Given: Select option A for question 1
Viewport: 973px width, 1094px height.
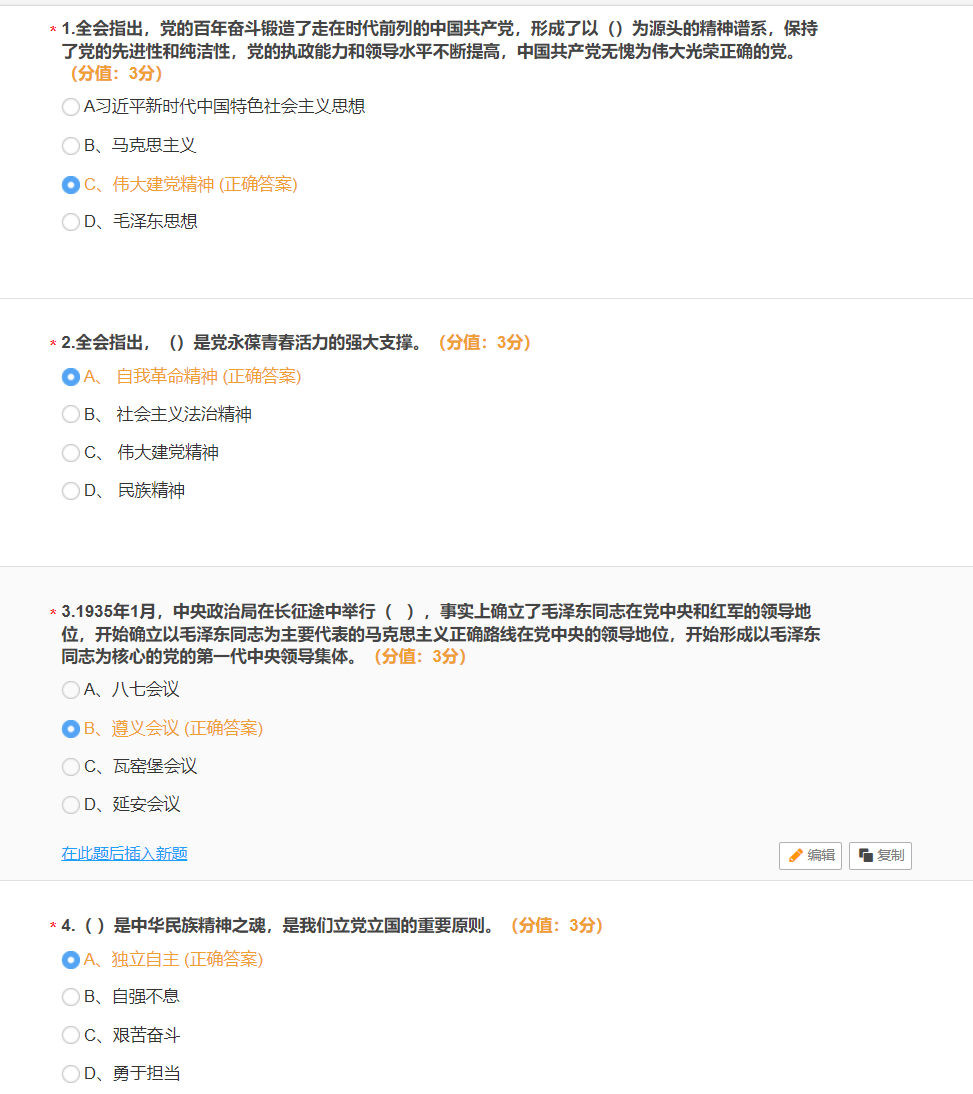Looking at the screenshot, I should click(x=71, y=107).
